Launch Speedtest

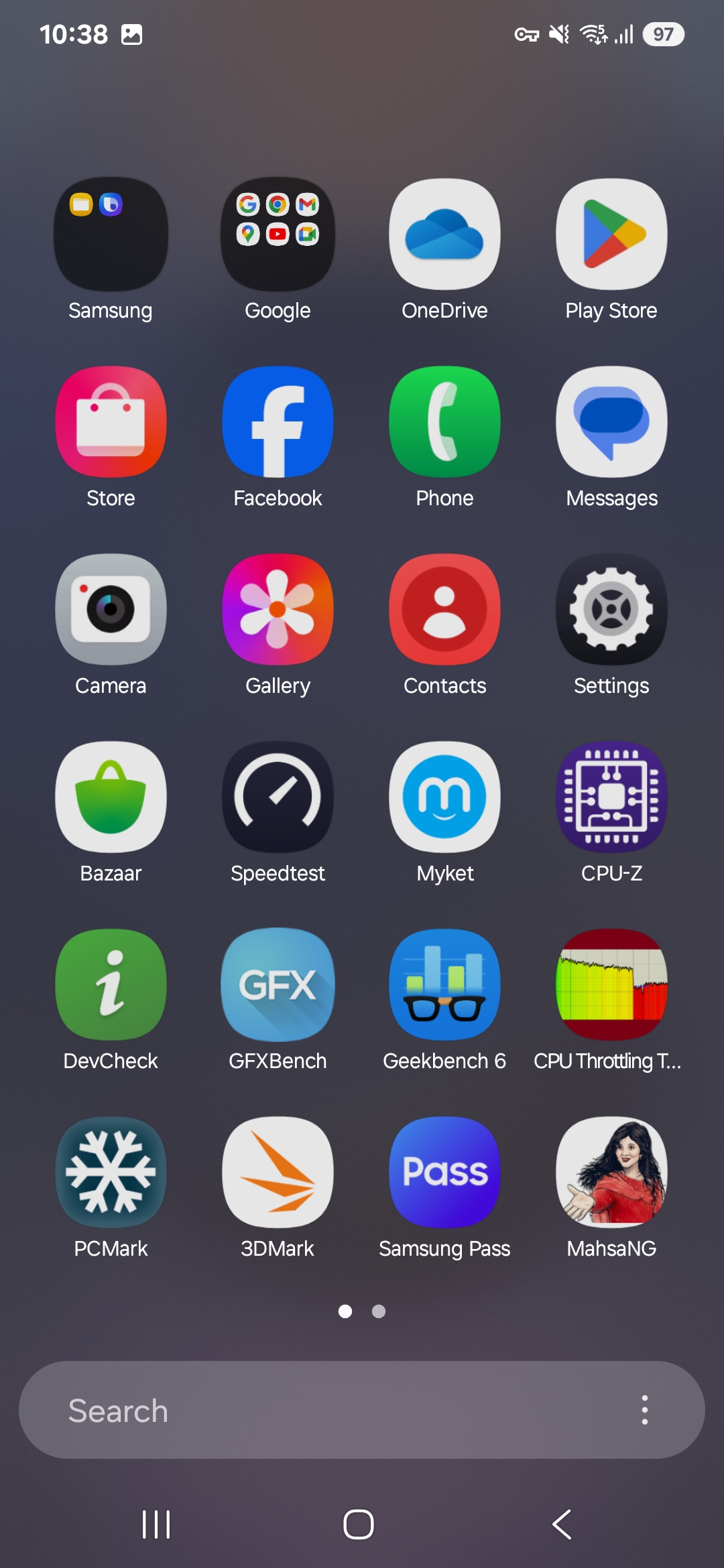pos(278,797)
